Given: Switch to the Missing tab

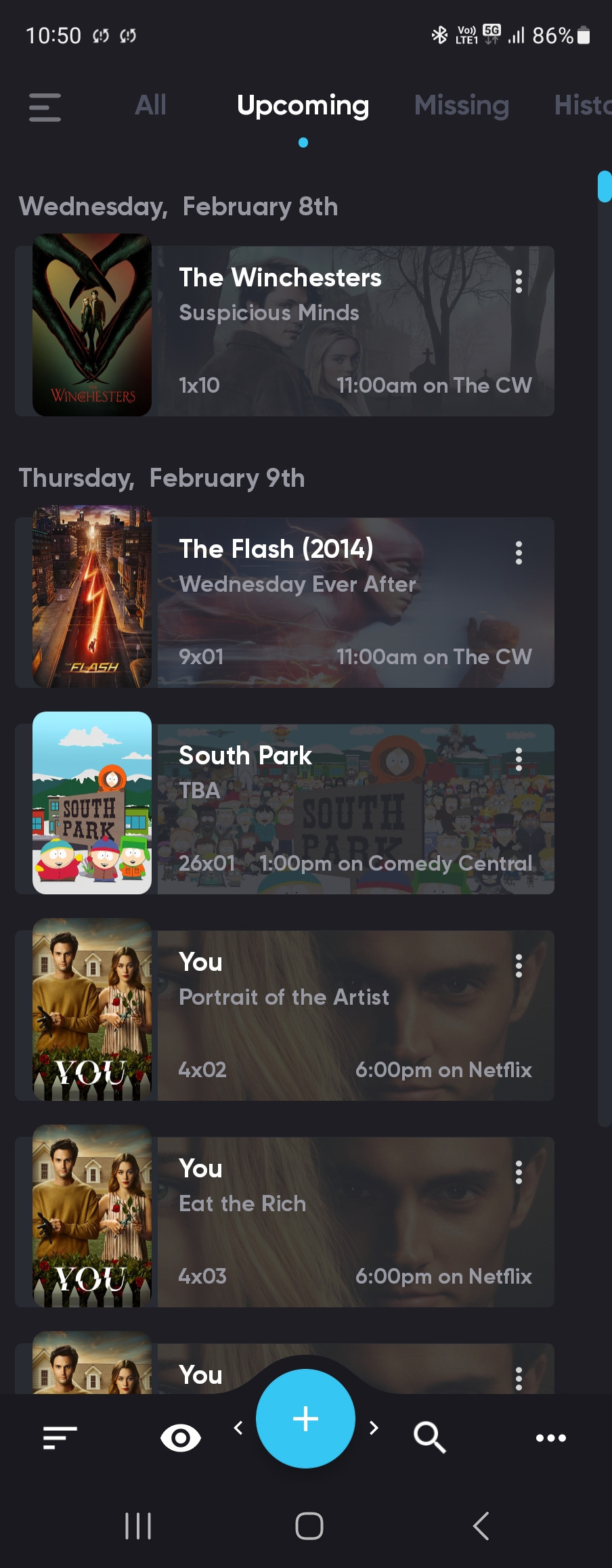Looking at the screenshot, I should coord(461,106).
